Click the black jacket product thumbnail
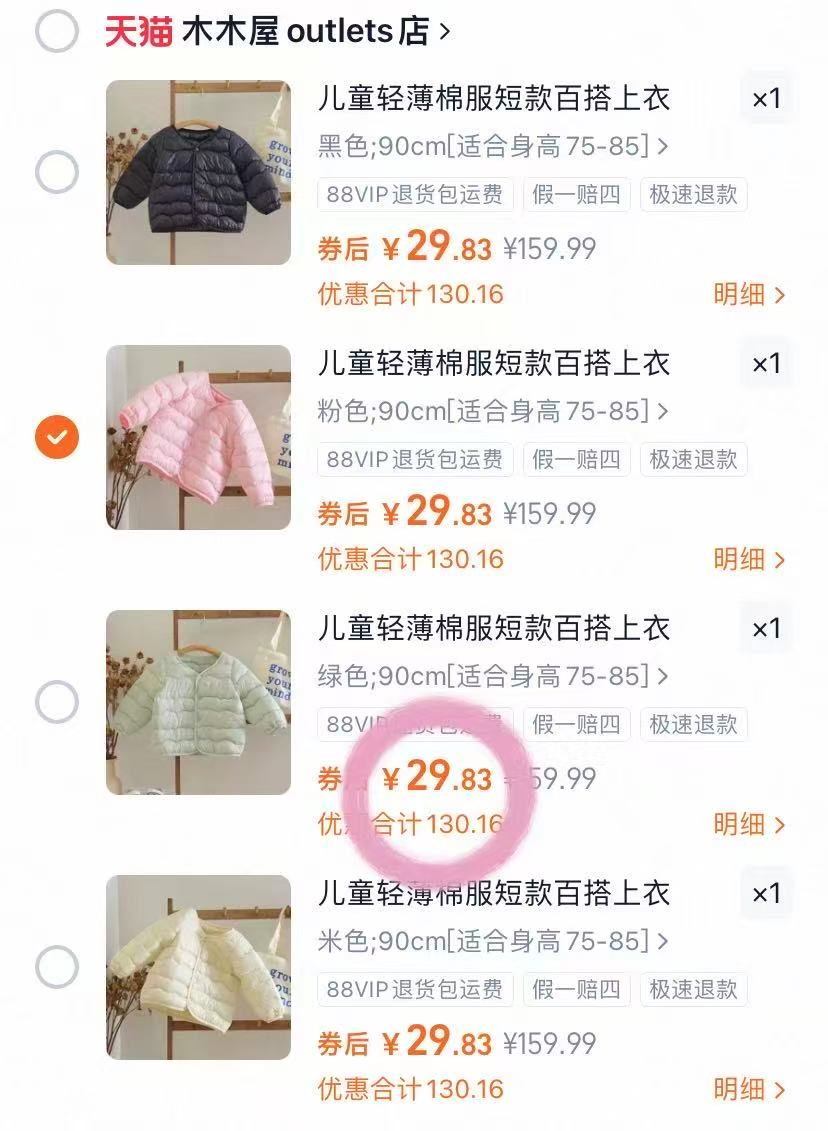Viewport: 828px width, 1131px height. pyautogui.click(x=198, y=171)
